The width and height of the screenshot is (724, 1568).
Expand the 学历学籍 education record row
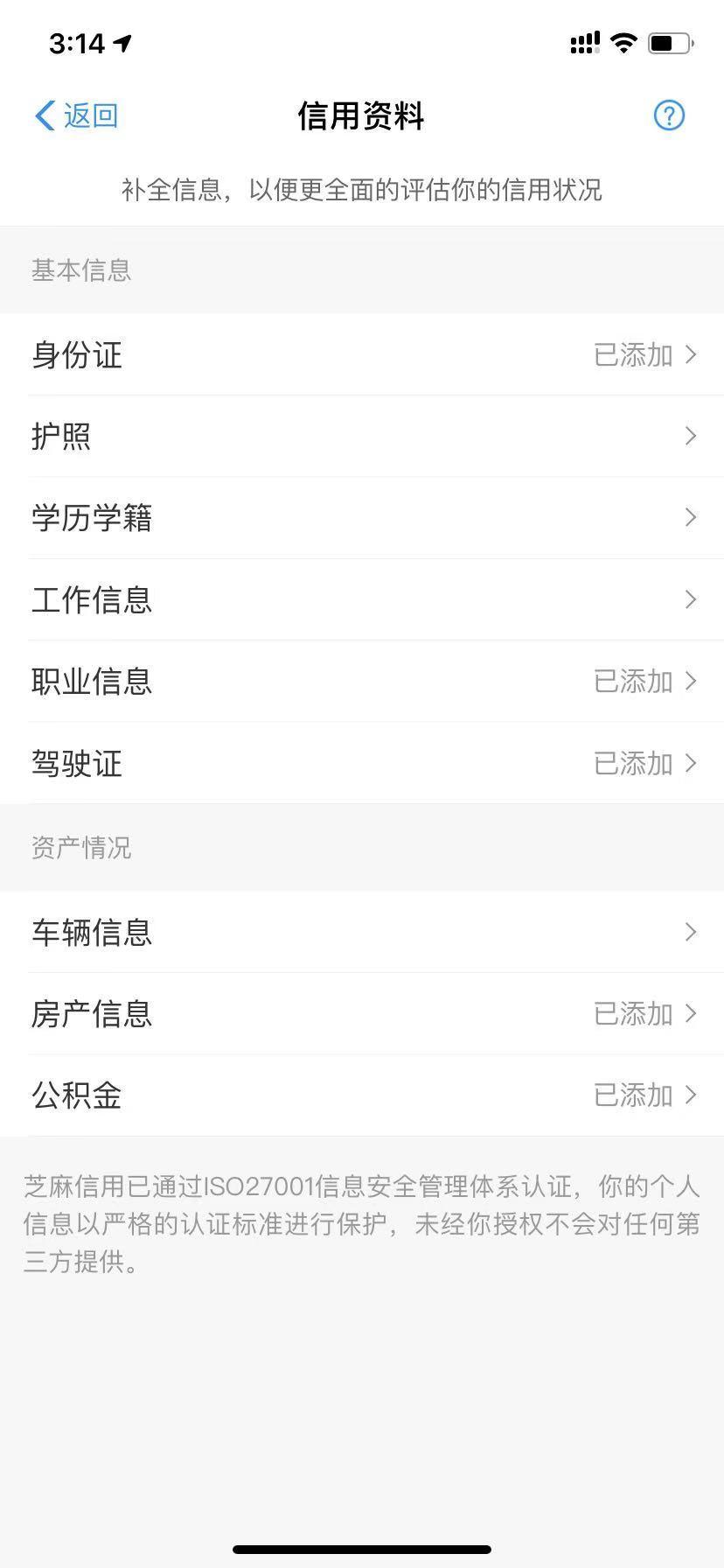[x=362, y=519]
